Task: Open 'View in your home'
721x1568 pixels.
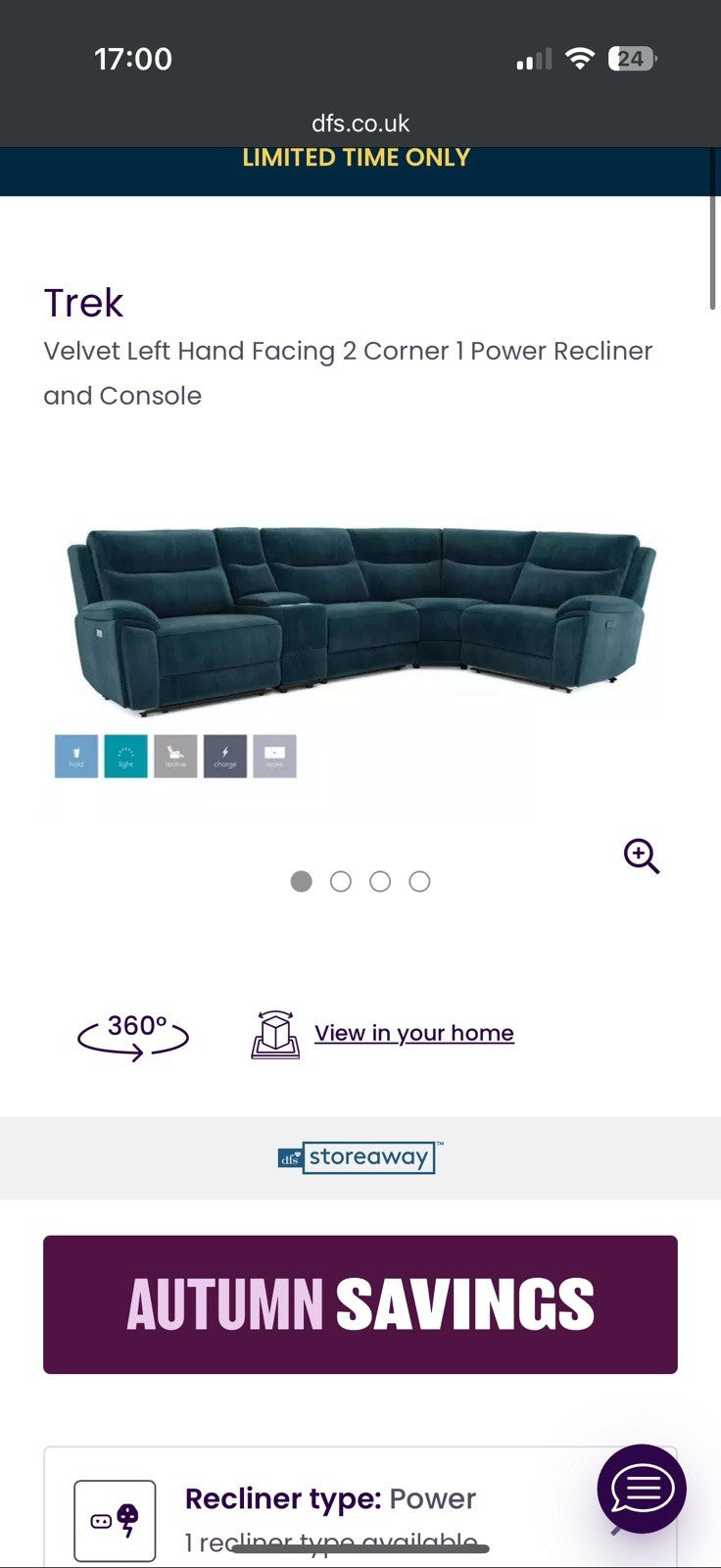Action: [413, 1032]
